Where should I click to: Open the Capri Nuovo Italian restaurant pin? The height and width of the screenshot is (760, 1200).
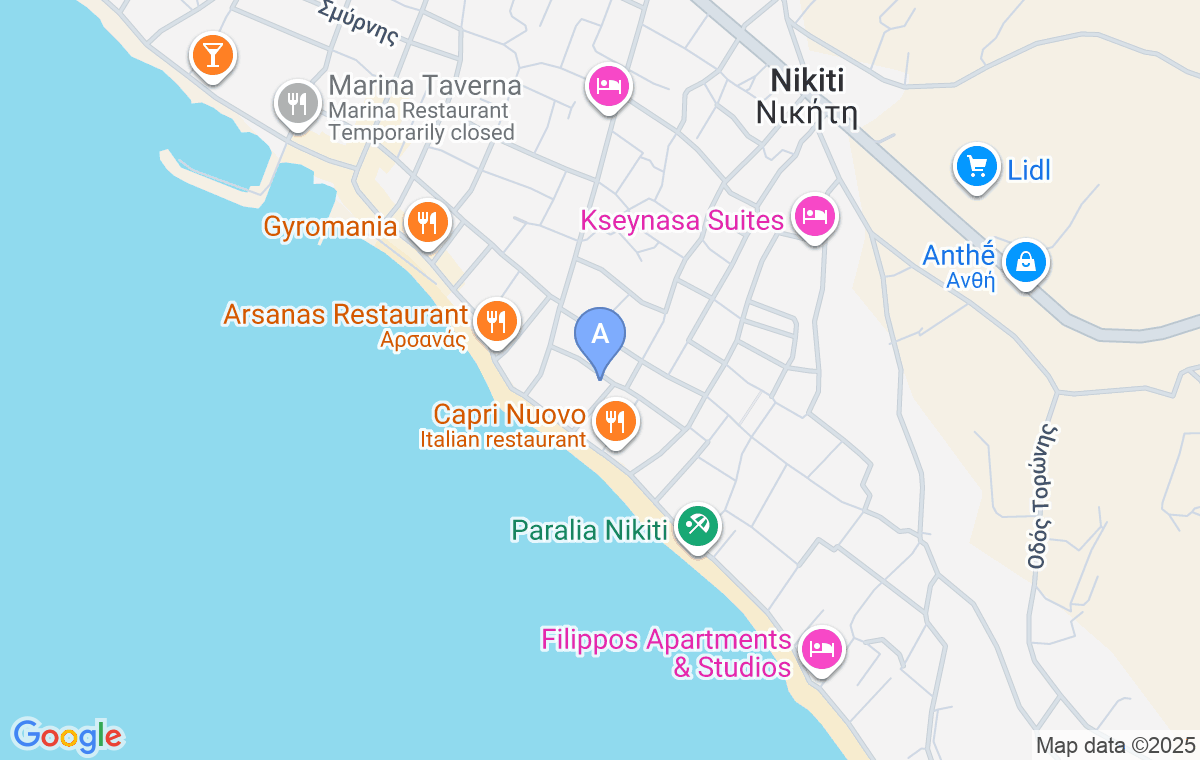pos(616,421)
